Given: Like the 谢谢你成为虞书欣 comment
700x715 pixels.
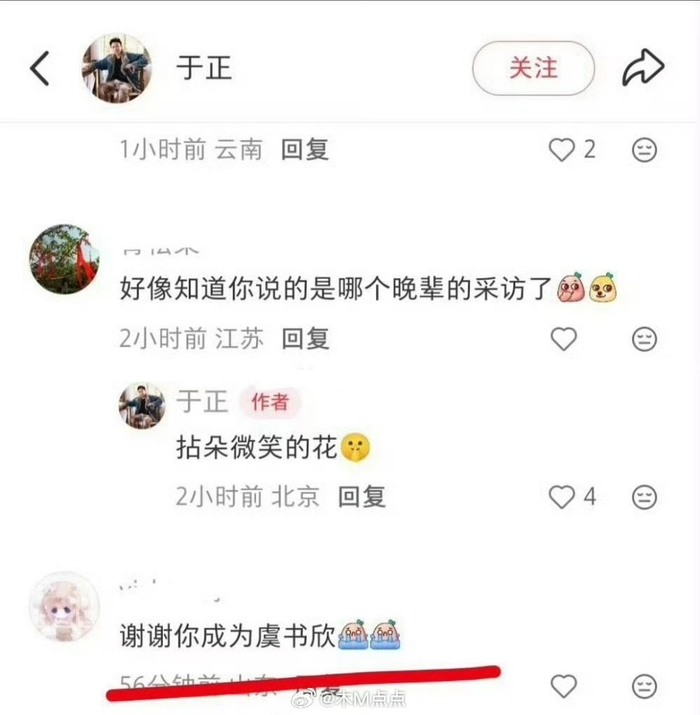Looking at the screenshot, I should pos(564,686).
